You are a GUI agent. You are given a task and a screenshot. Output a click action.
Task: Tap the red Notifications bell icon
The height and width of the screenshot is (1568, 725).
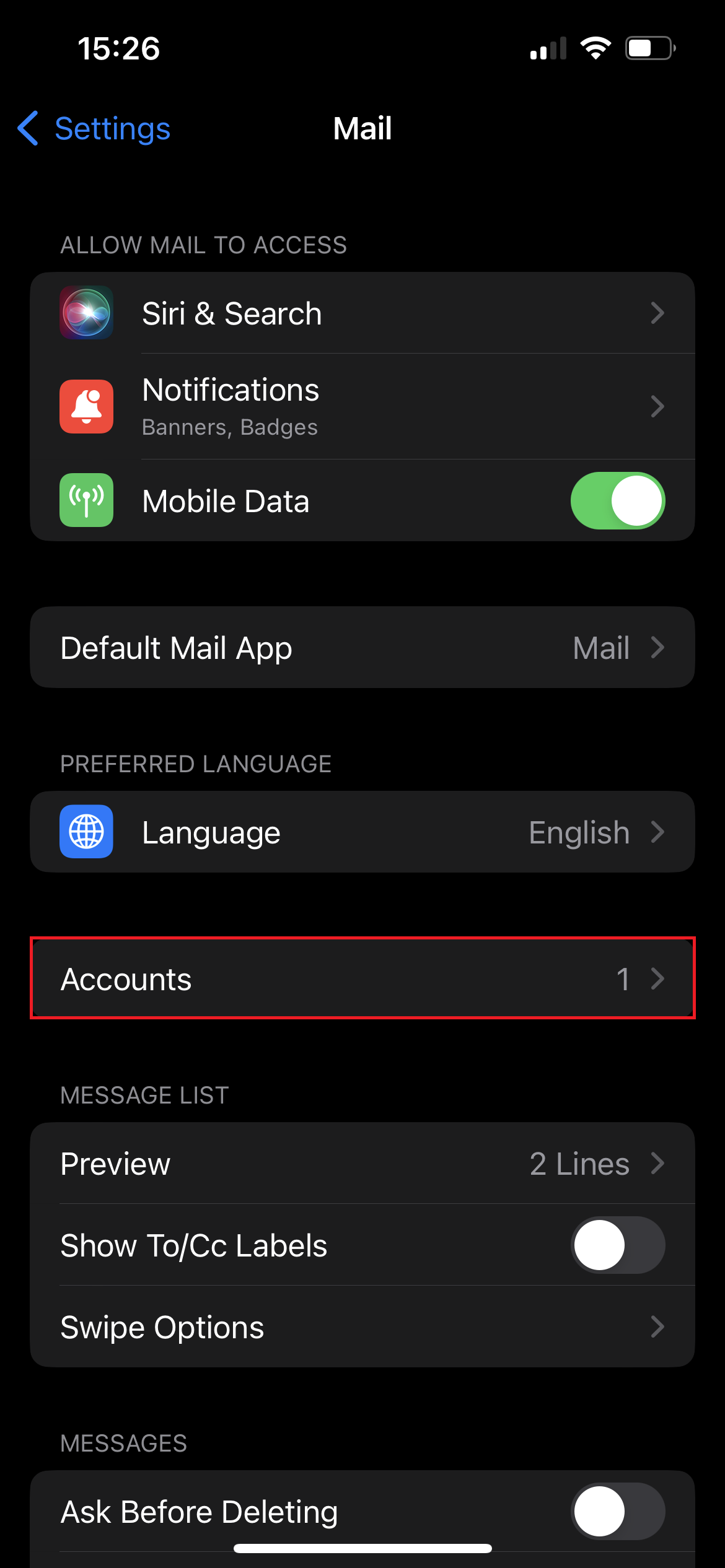86,407
